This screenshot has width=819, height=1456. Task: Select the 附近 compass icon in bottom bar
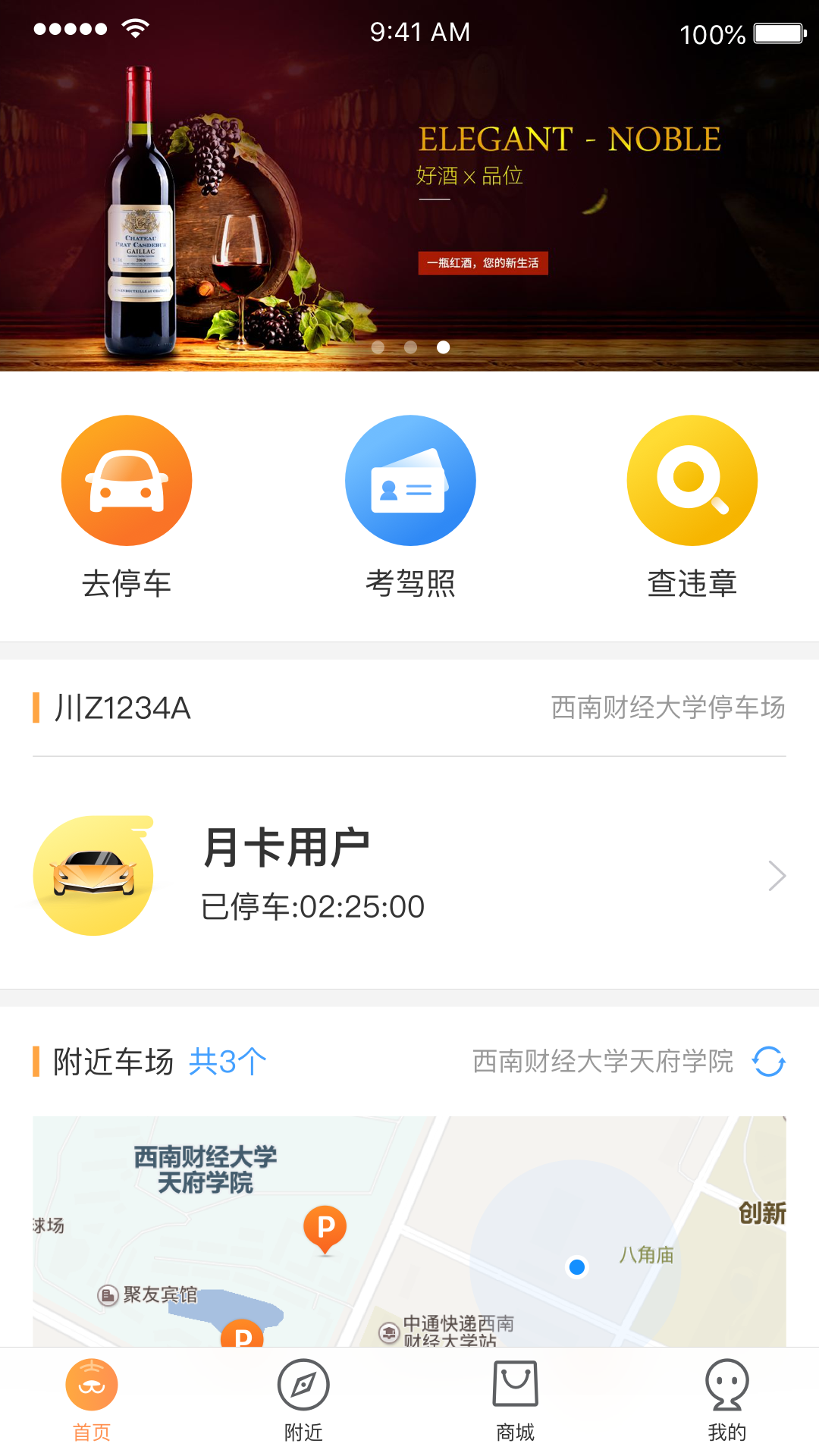tap(303, 1385)
